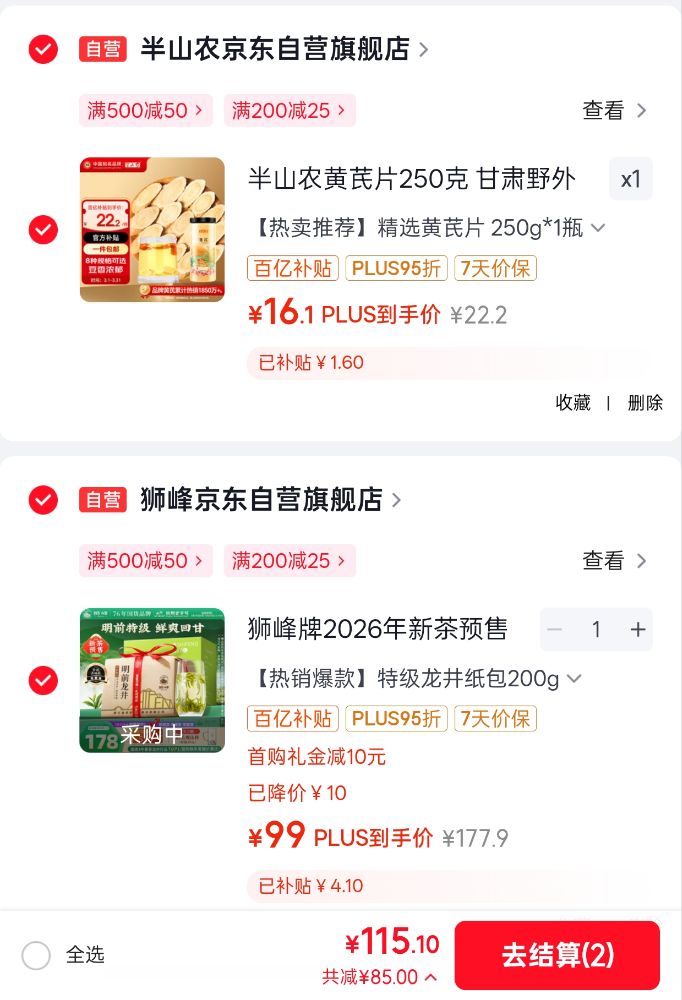Screen dimensions: 682x1000
Task: Deselect the 半山农黄芪片 item checkbox
Action: tap(43, 230)
